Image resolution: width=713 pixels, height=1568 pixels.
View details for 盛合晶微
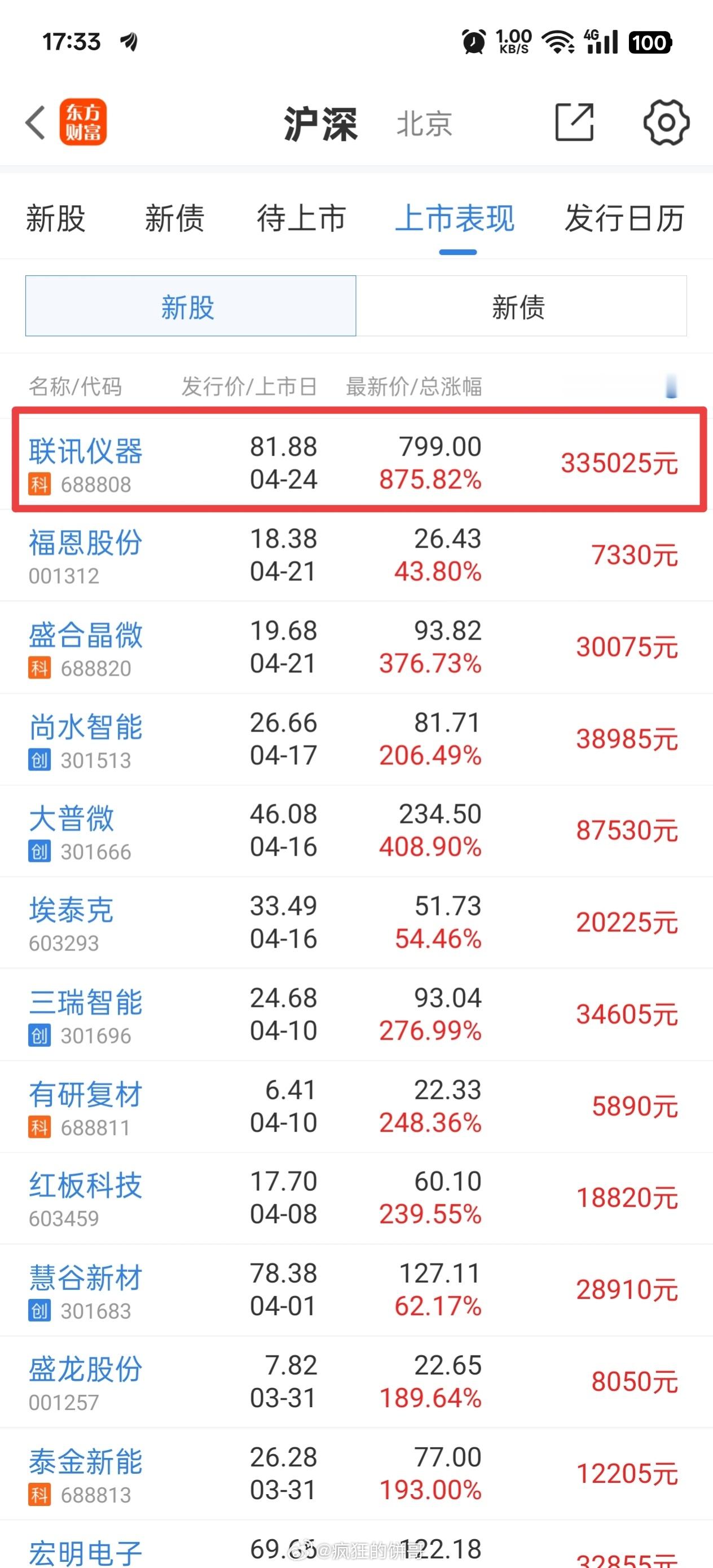point(356,647)
